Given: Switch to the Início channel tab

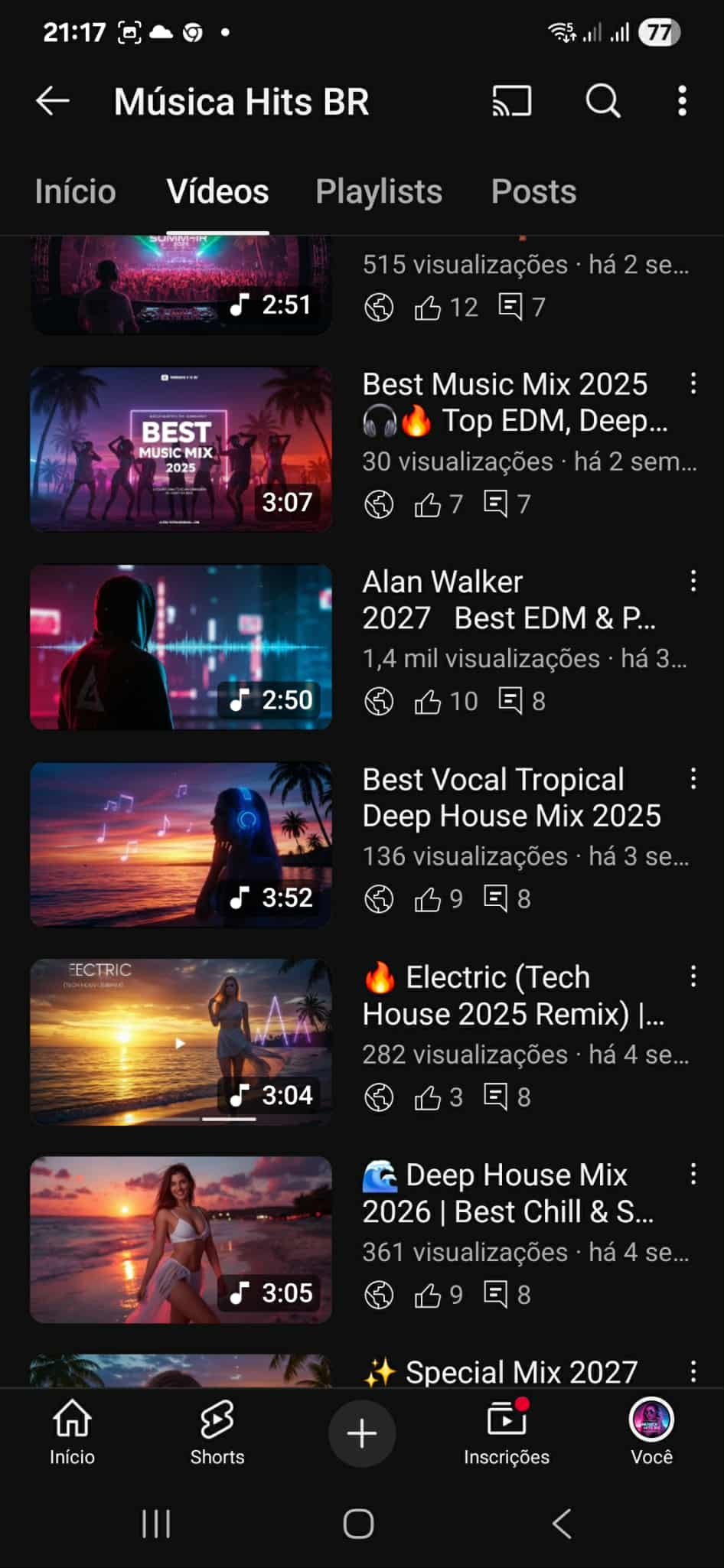Looking at the screenshot, I should [x=75, y=191].
